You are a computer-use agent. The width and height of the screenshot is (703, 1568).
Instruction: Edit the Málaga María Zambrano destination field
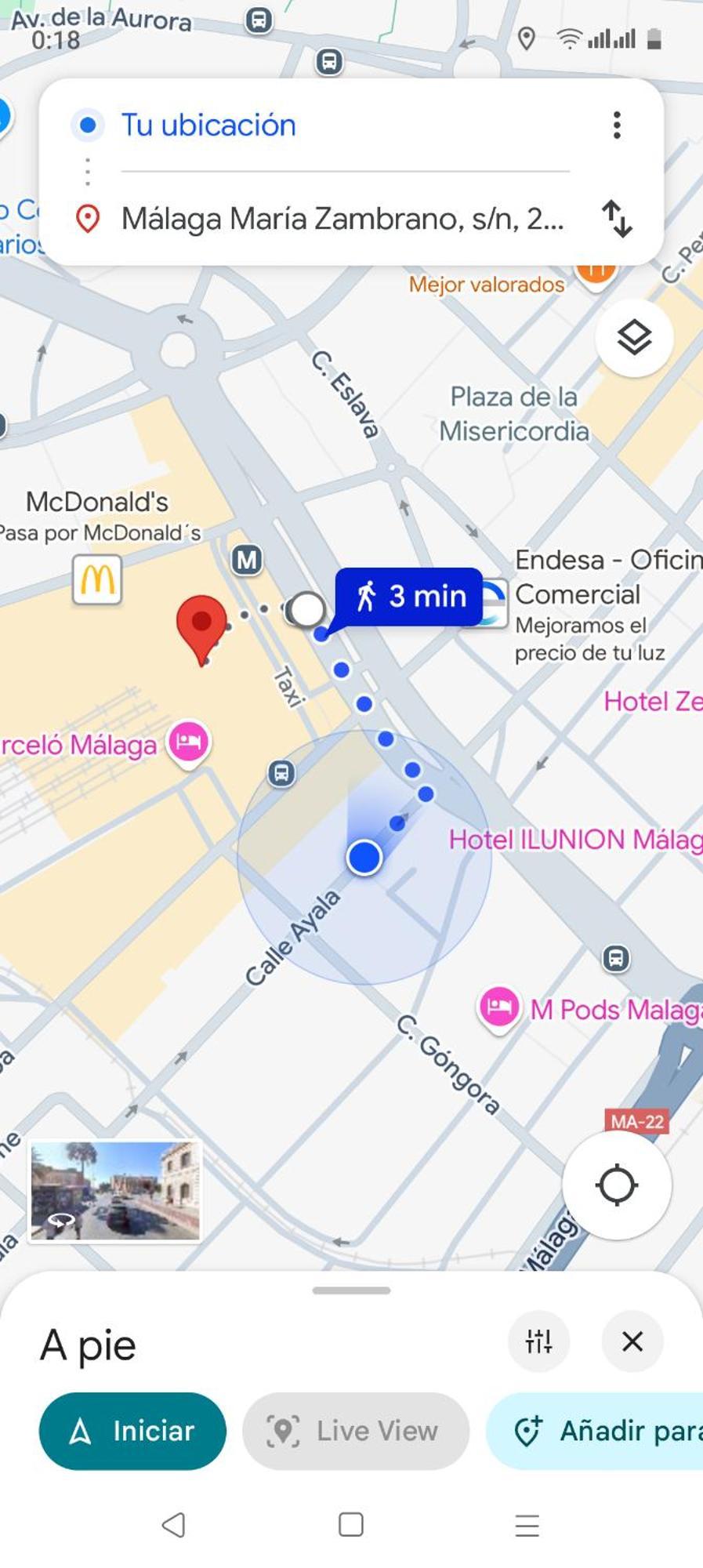[342, 219]
